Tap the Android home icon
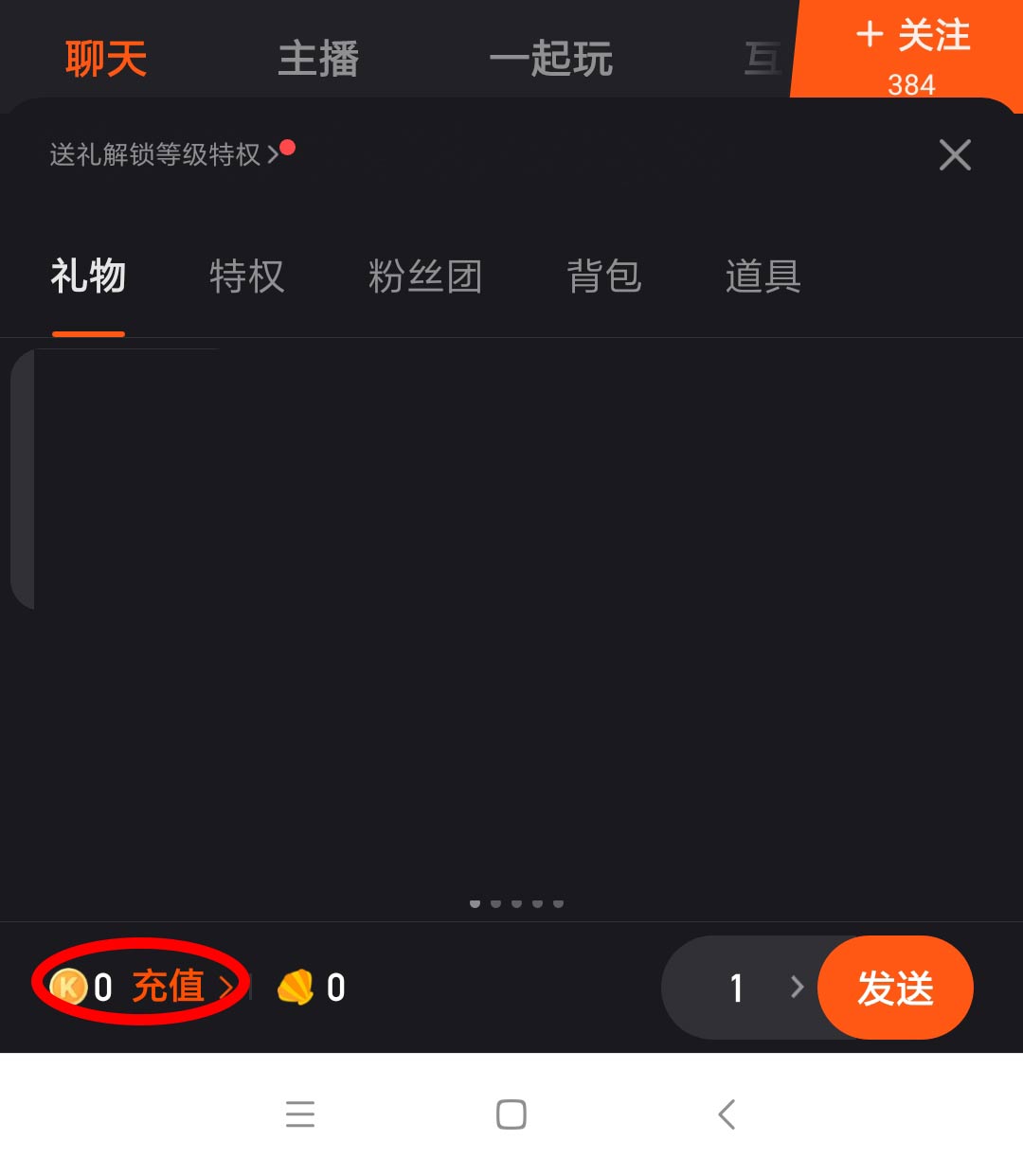This screenshot has height=1176, width=1023. [x=511, y=1114]
